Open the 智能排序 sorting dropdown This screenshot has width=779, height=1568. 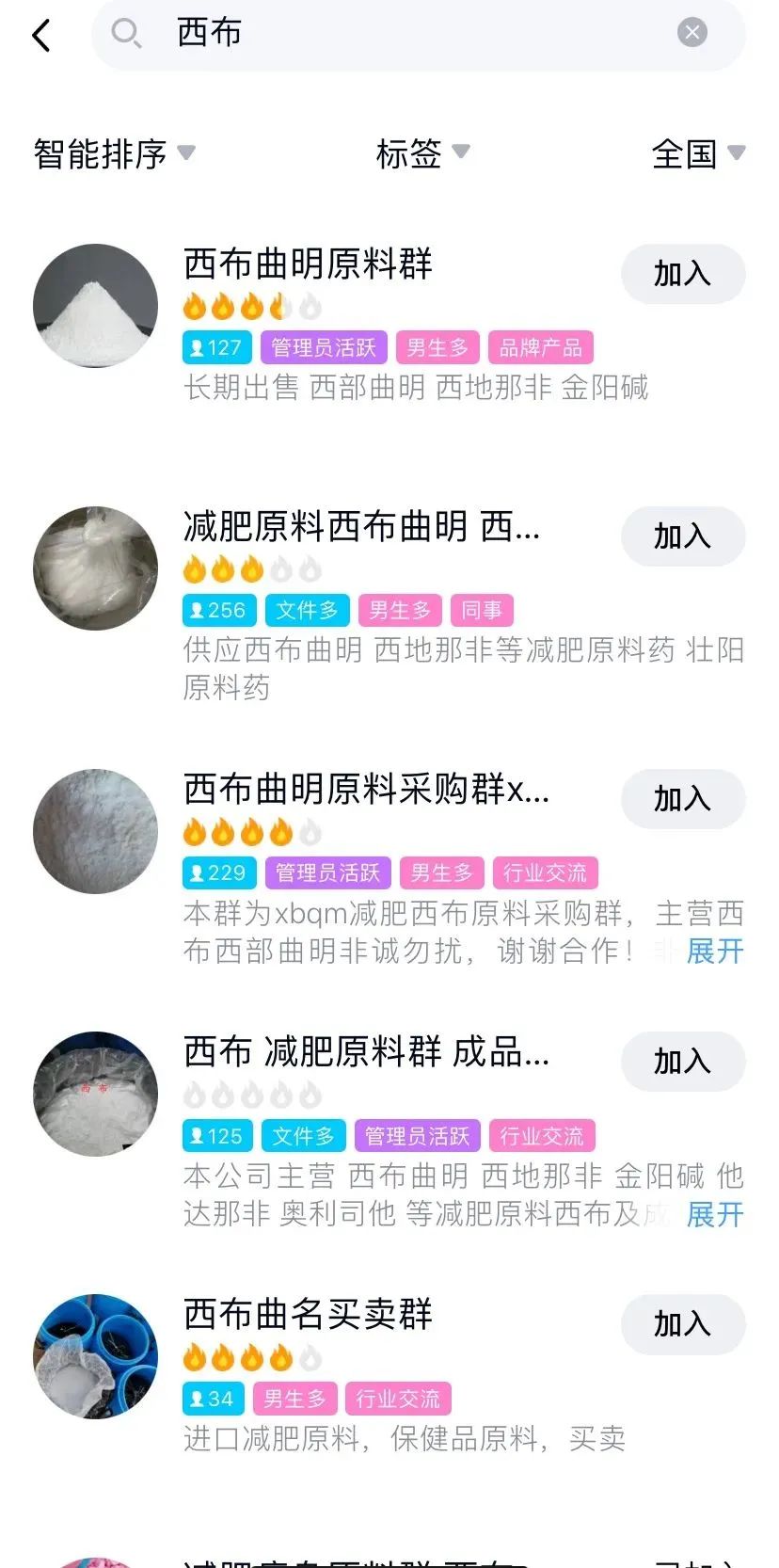pos(114,153)
